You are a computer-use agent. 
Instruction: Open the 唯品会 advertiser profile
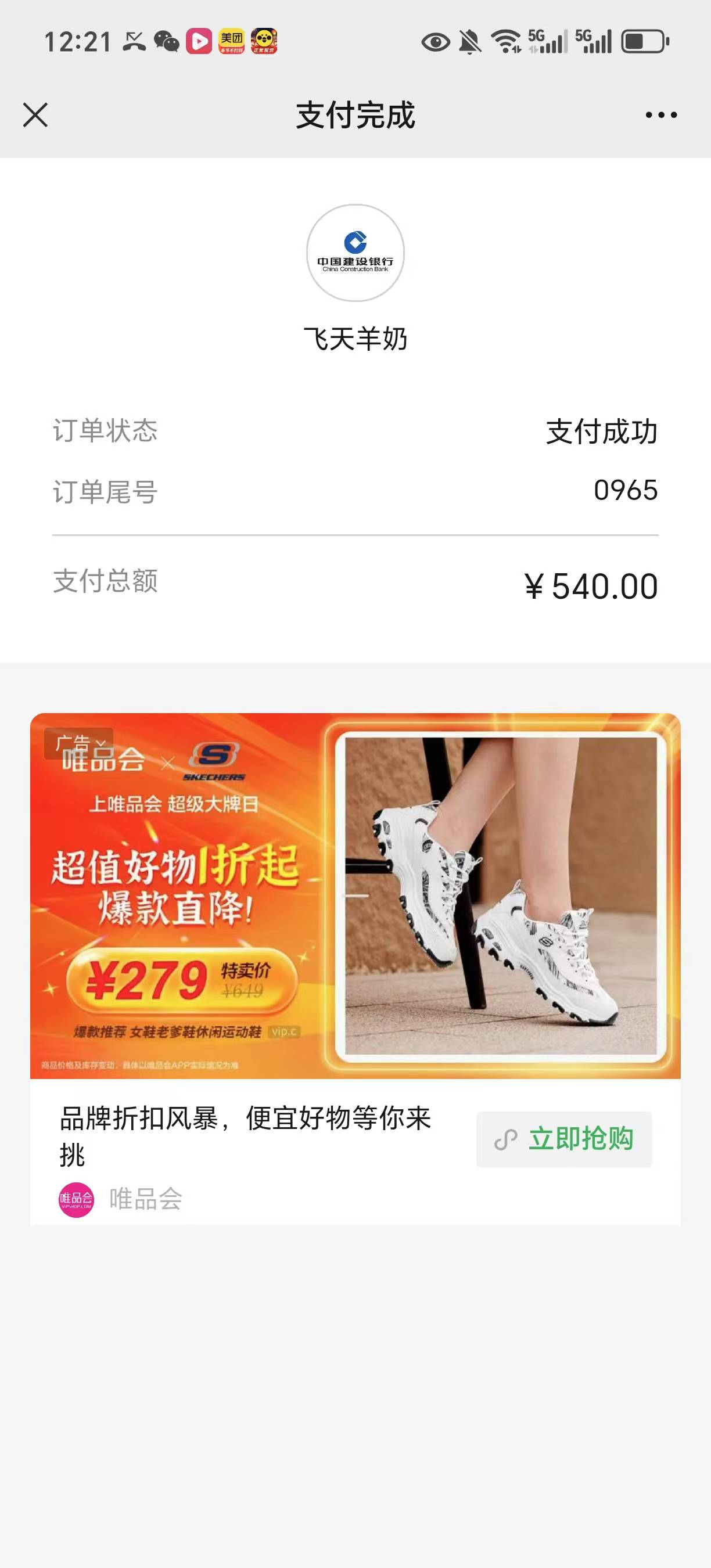pos(120,1199)
